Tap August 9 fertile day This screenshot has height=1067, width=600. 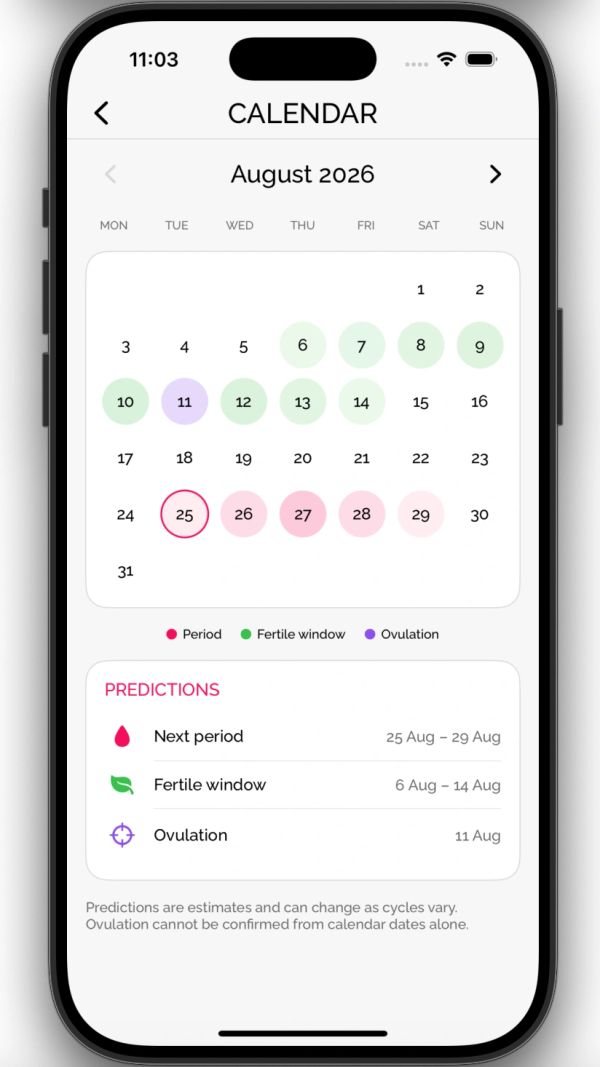click(480, 345)
